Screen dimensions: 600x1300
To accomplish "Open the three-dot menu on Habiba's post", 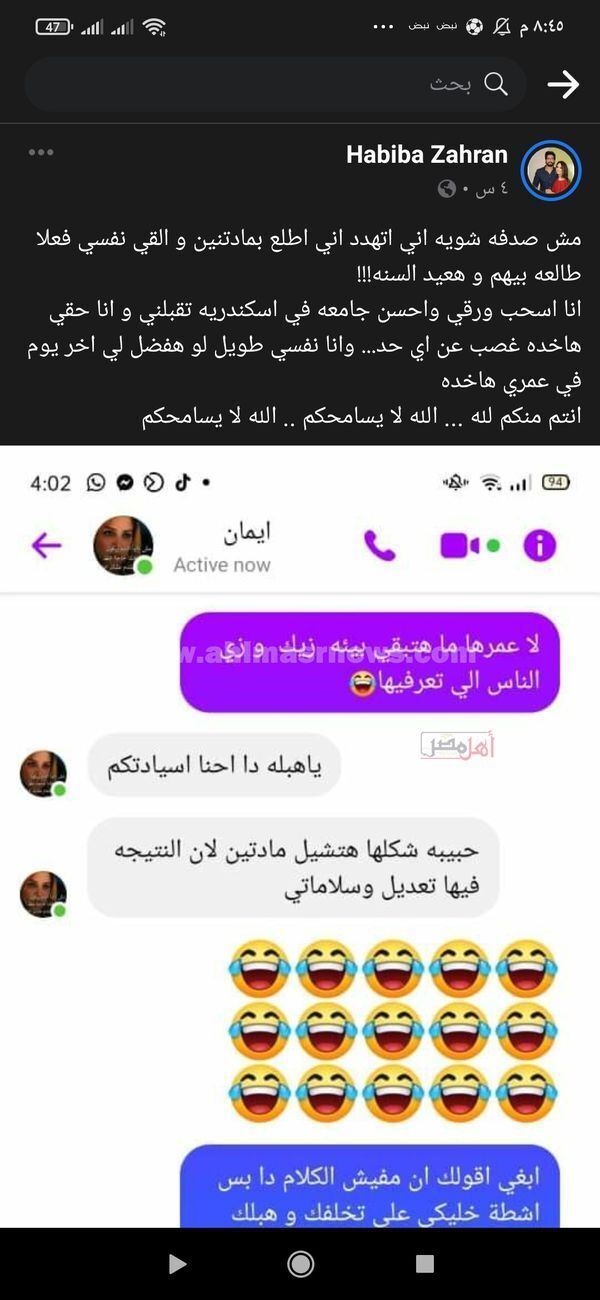I will point(41,152).
